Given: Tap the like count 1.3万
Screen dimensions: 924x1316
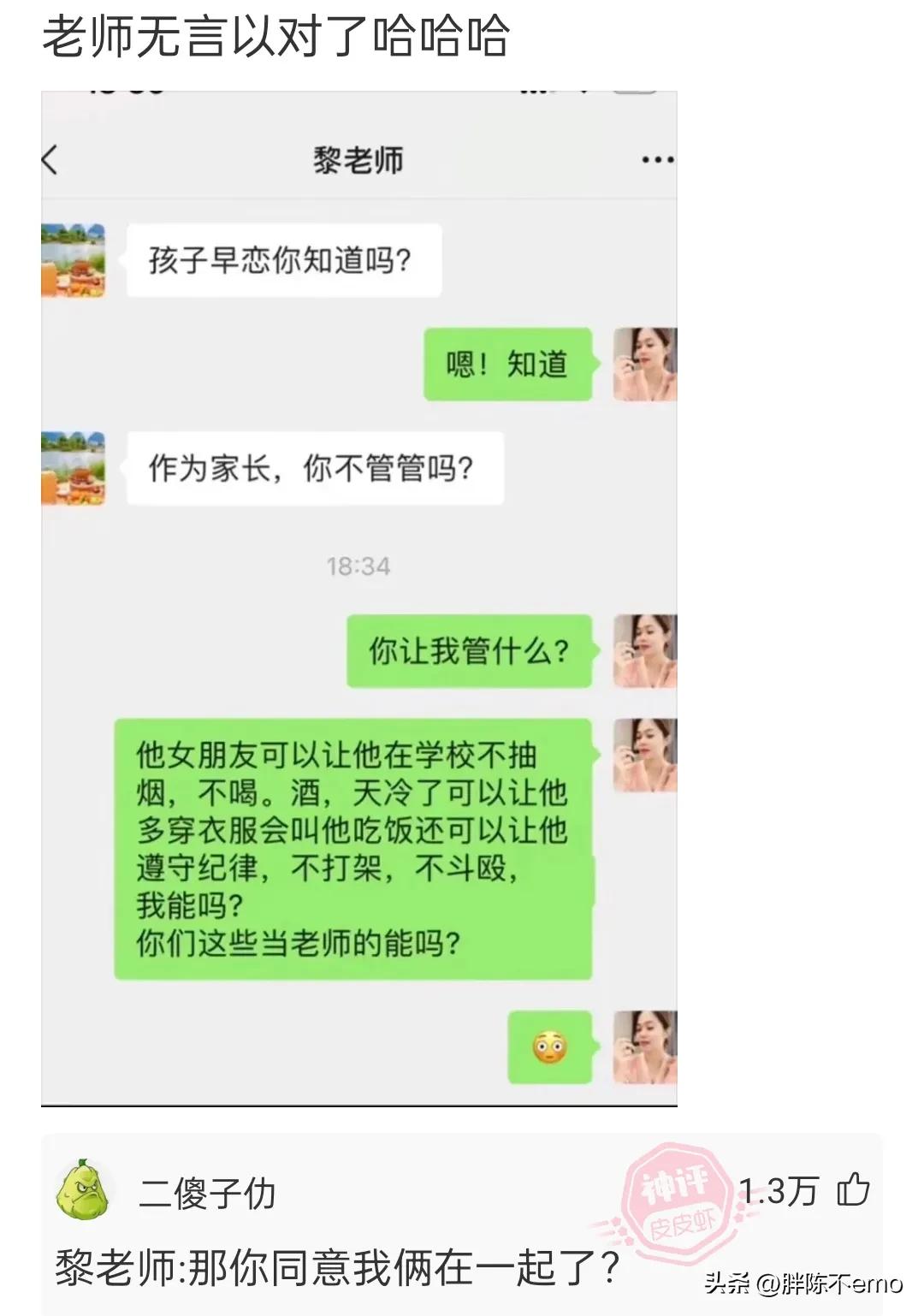Looking at the screenshot, I should [774, 1189].
